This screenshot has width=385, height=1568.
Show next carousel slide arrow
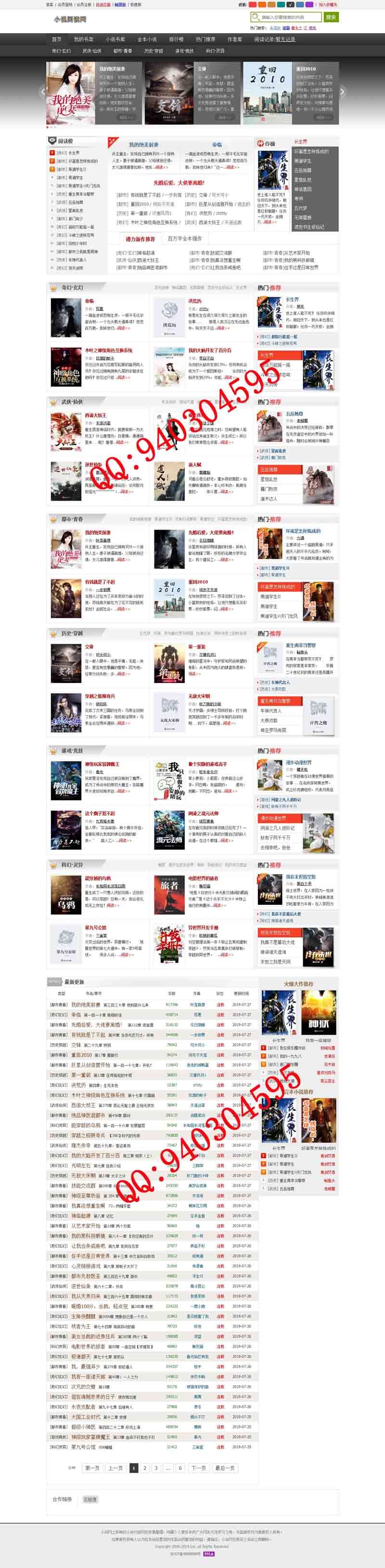[342, 92]
